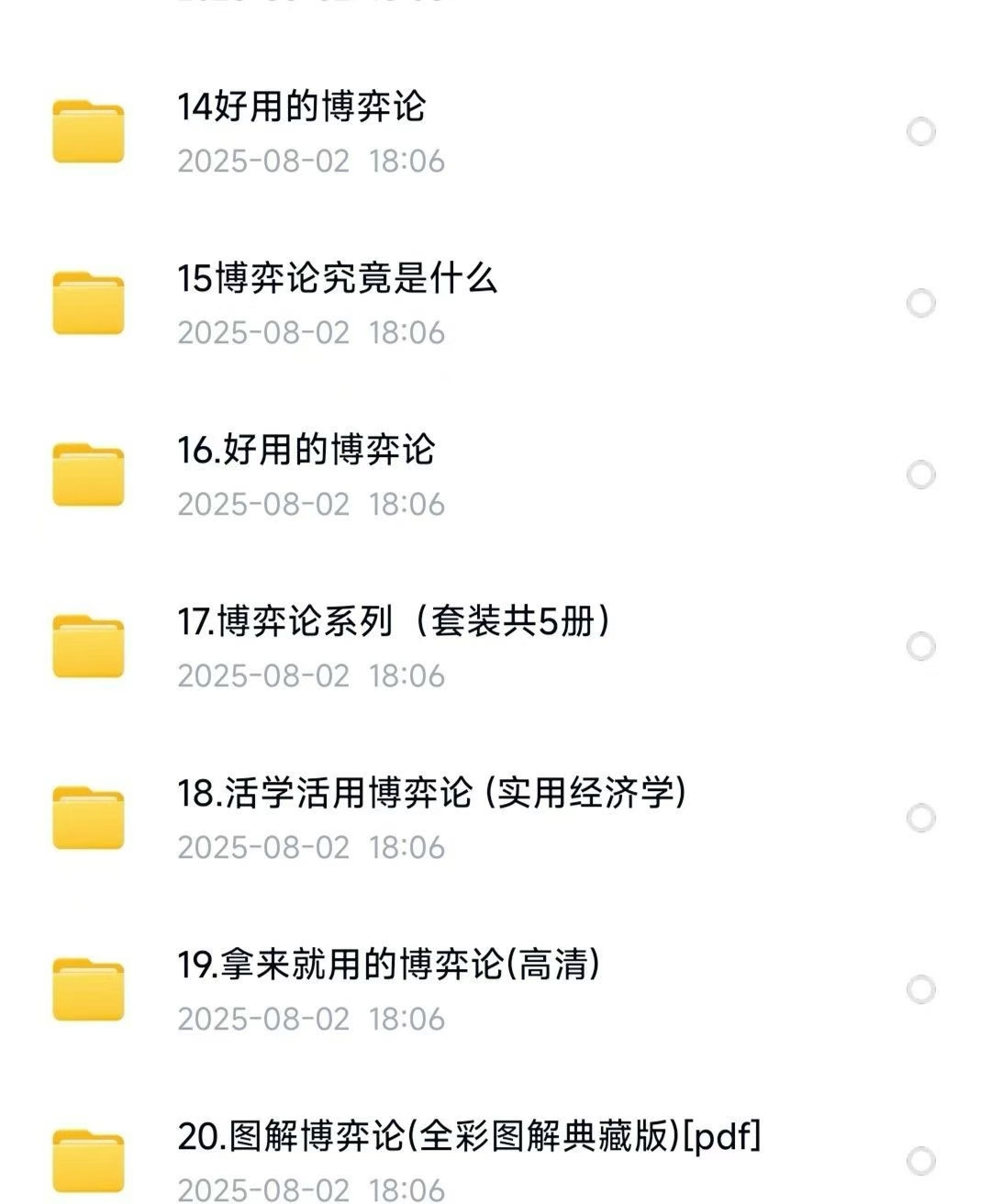Choose 19.拿来就用的博弈论 via its circle
Viewport: 991px width, 1204px height.
(920, 990)
